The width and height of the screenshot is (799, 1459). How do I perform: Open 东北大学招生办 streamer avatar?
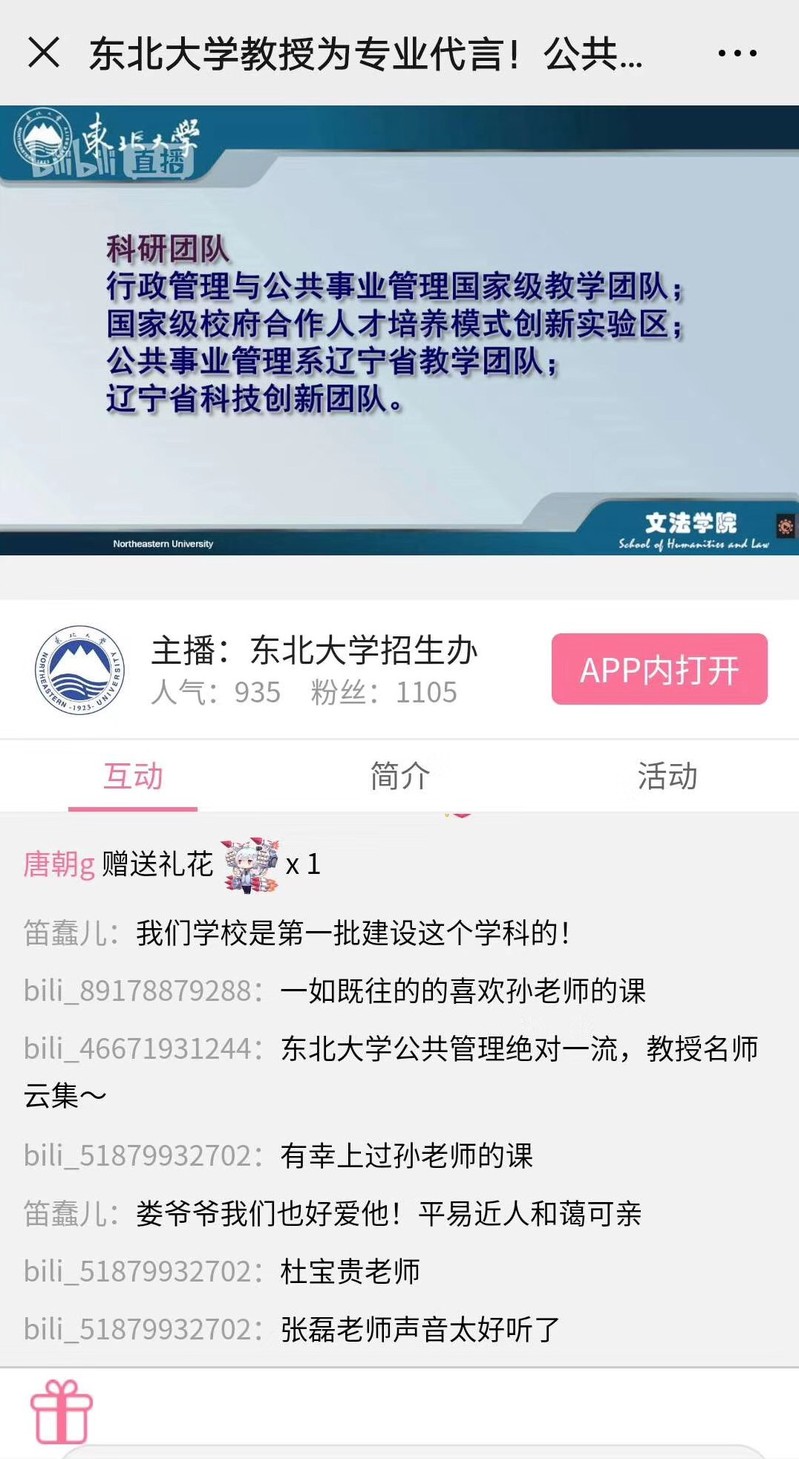(80, 670)
